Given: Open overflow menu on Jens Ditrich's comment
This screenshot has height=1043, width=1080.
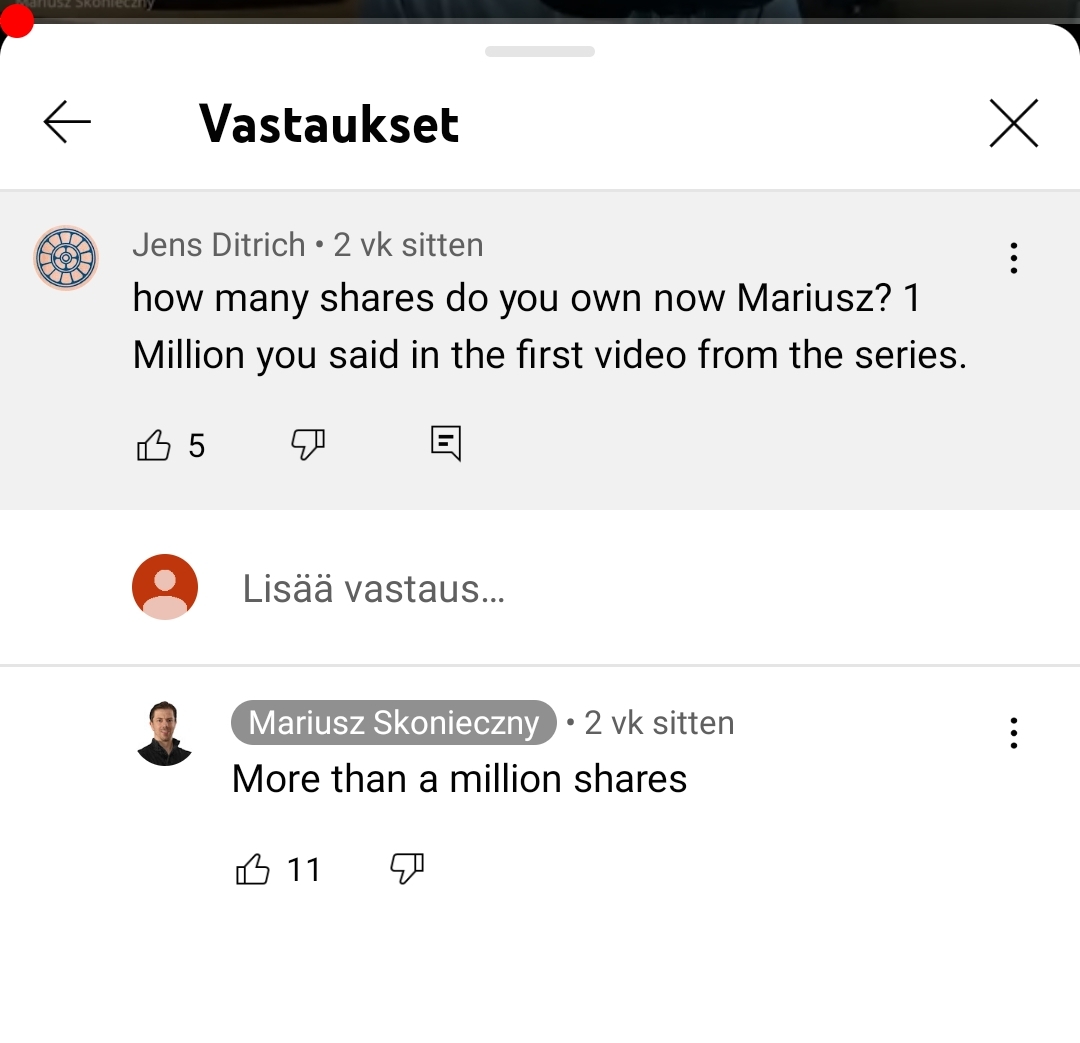Looking at the screenshot, I should pos(1013,258).
